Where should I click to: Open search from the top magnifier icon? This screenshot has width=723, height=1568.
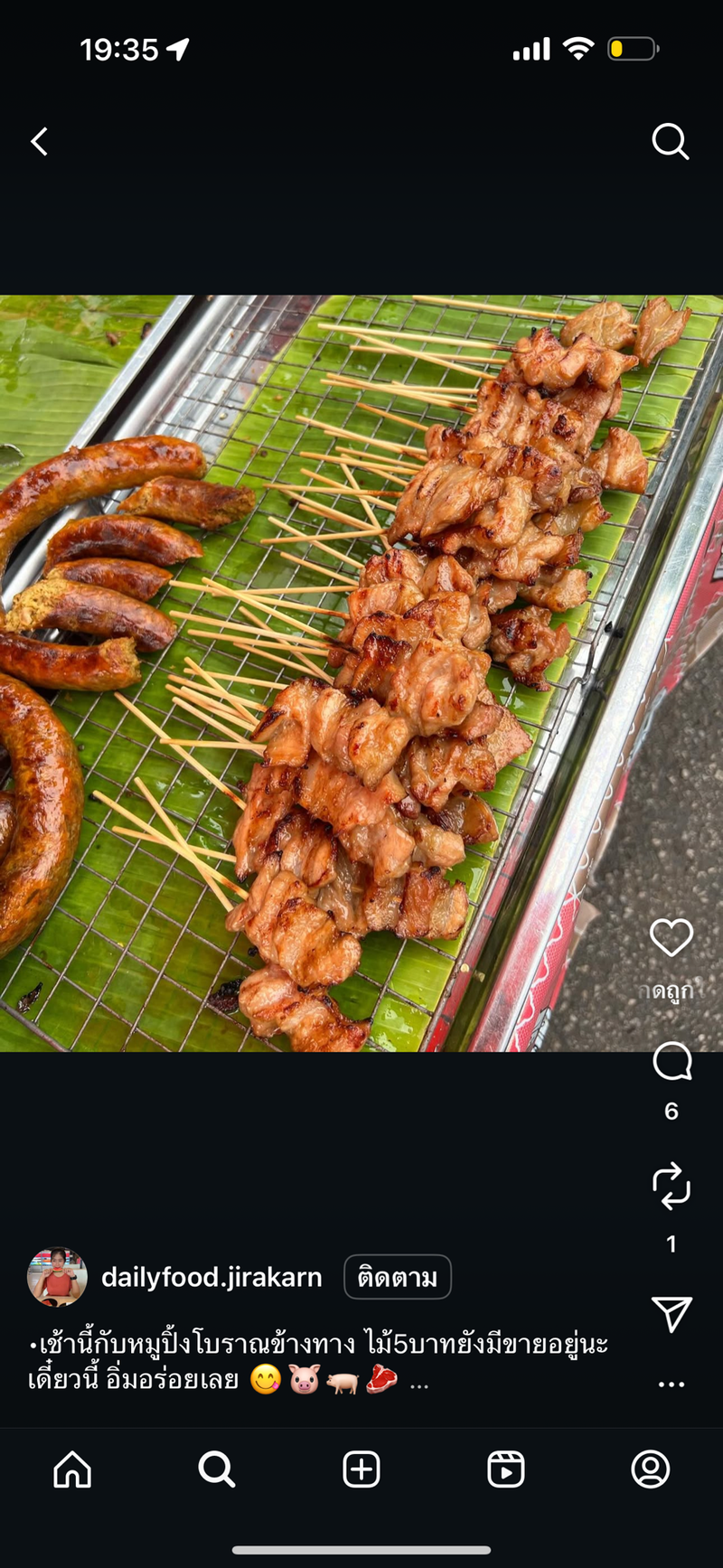(670, 142)
